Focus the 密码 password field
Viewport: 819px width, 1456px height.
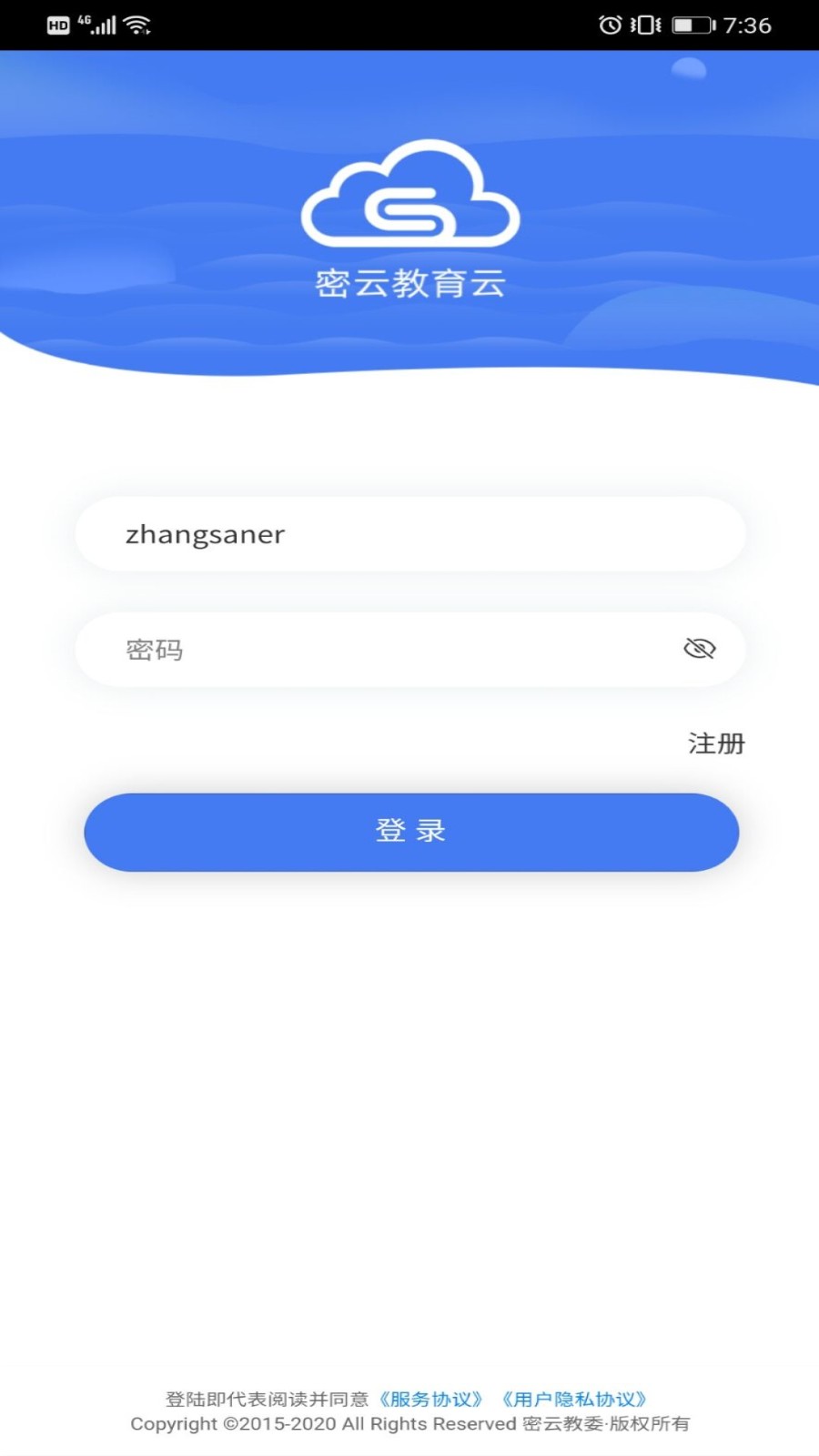click(x=382, y=650)
